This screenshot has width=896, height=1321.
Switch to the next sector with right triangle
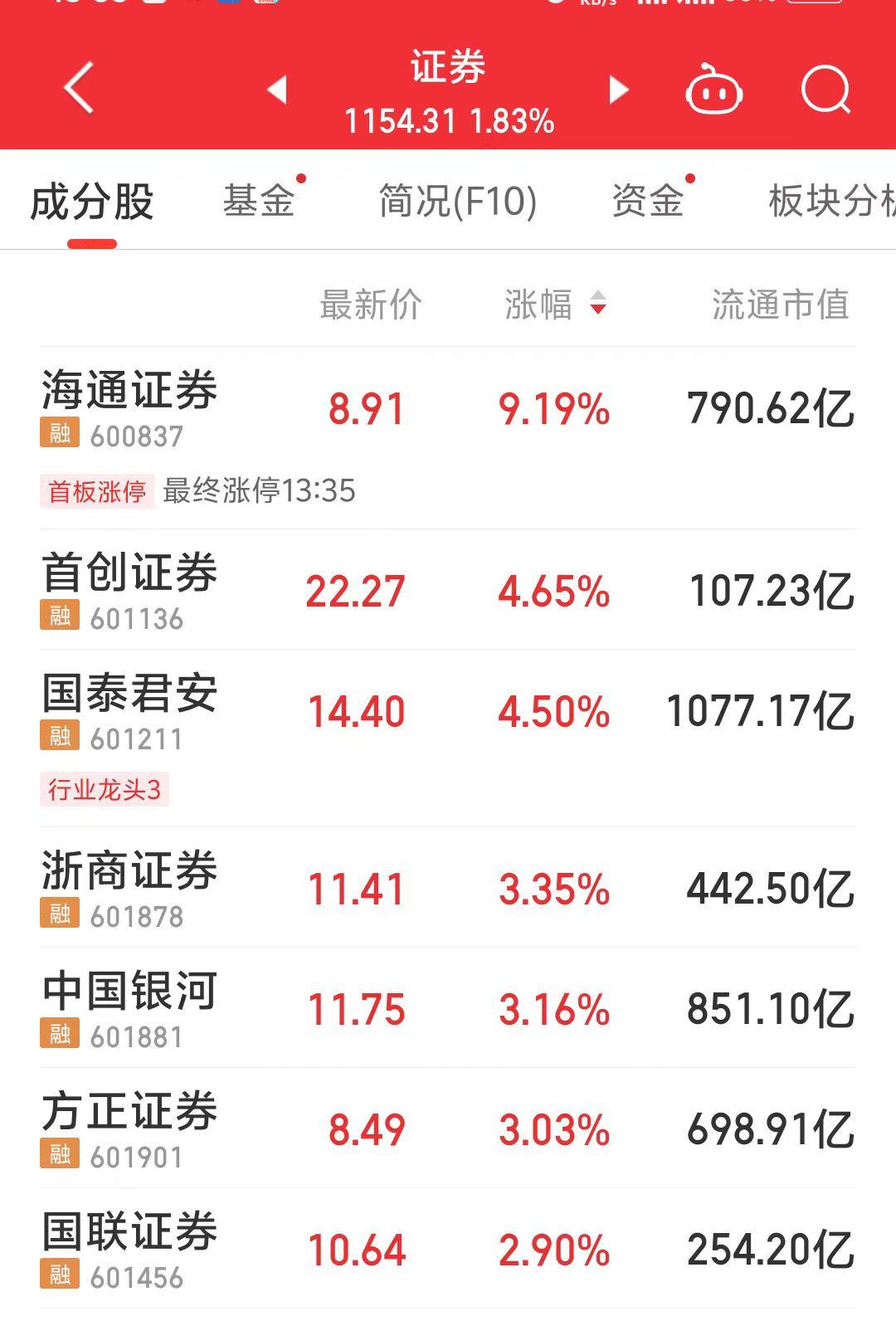point(618,90)
